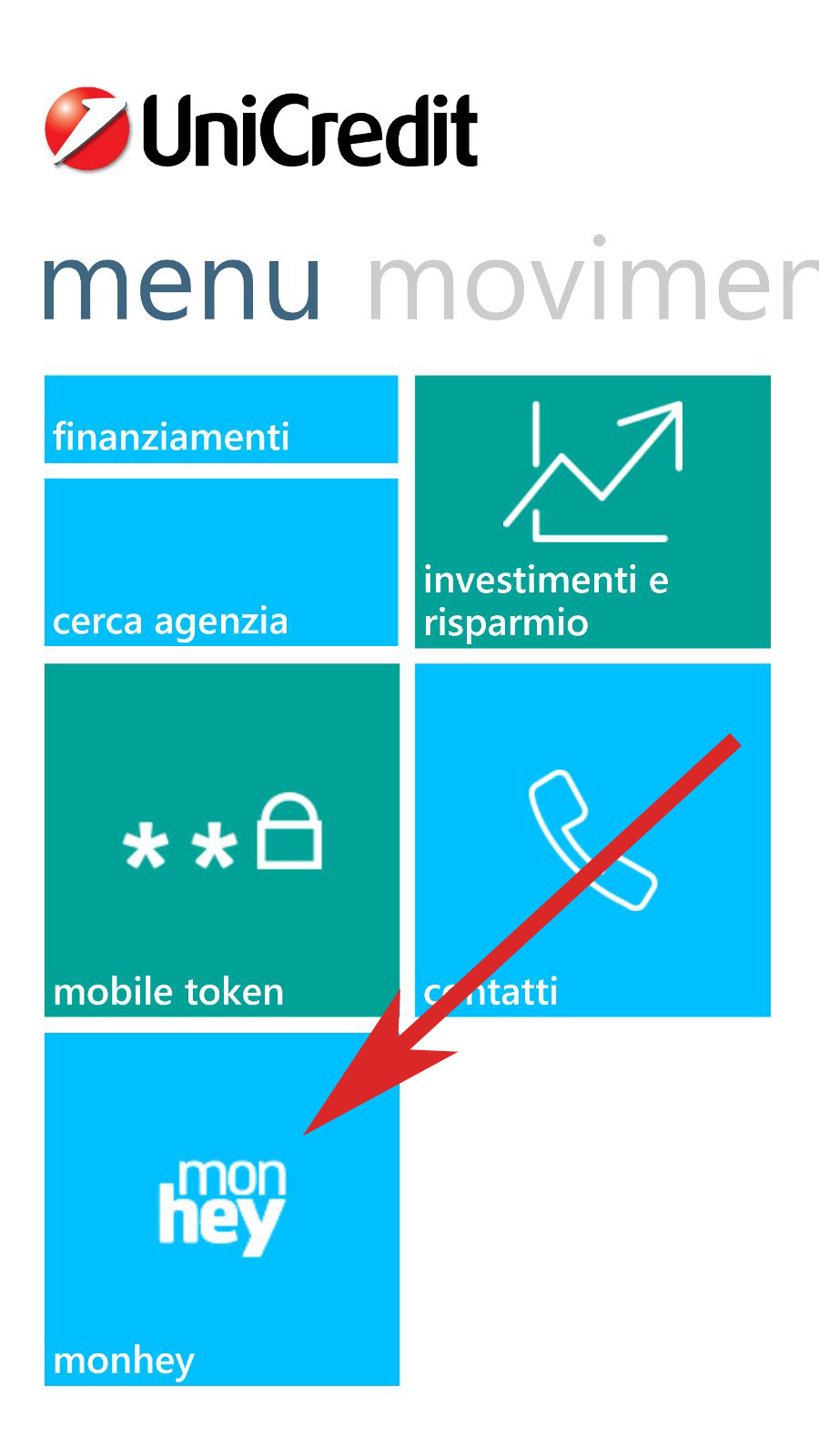The height and width of the screenshot is (1456, 819).
Task: Tap the monhey tile
Action: pyautogui.click(x=222, y=1209)
